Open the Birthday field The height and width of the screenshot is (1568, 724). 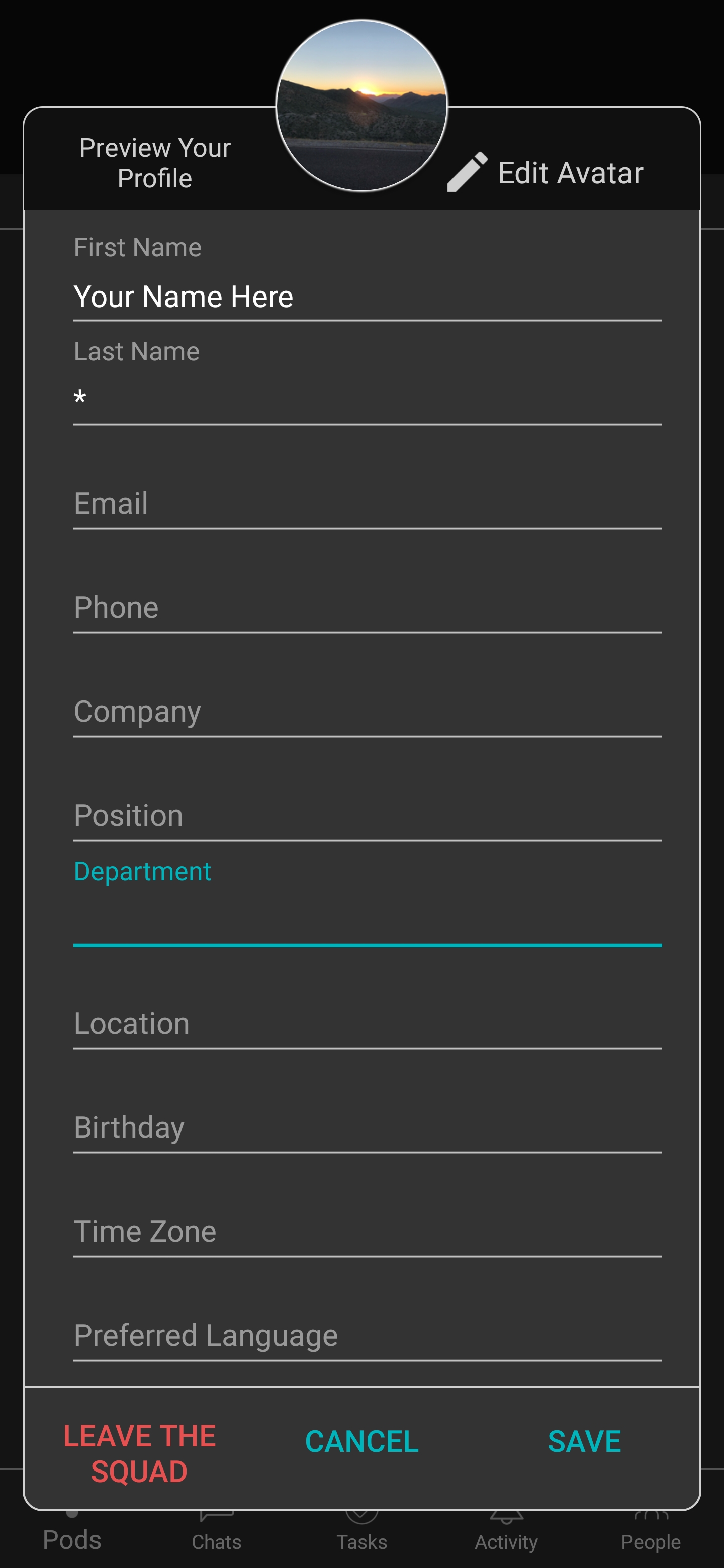367,1128
